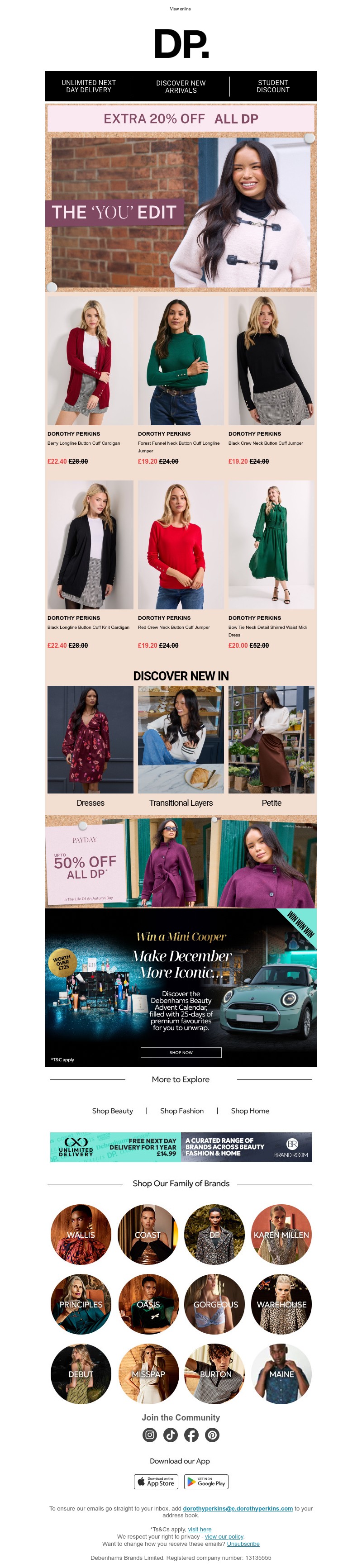View Berry Longline Button Cuff Cardigan
Screen dimensions: 362x1568
click(90, 361)
